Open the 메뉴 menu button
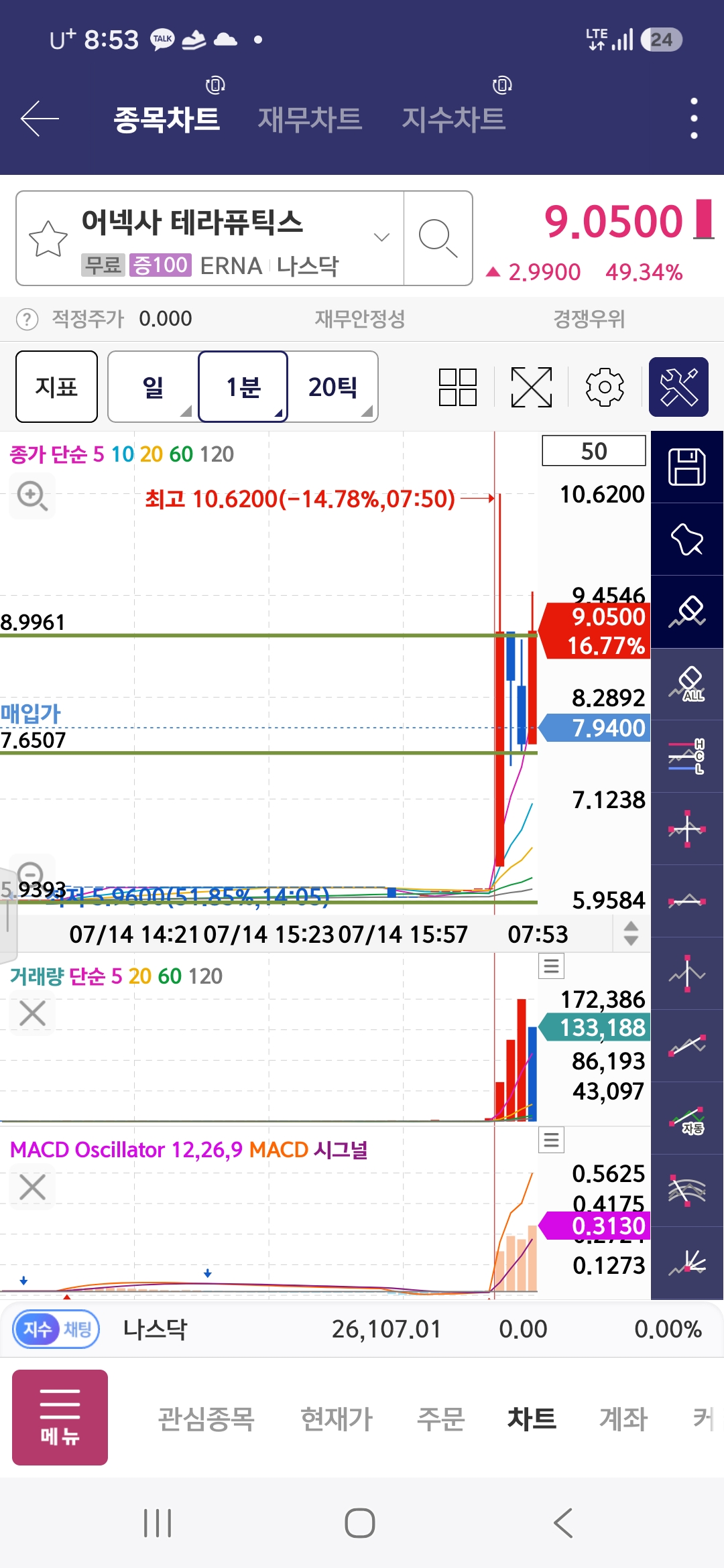This screenshot has width=724, height=1568. [x=60, y=1417]
